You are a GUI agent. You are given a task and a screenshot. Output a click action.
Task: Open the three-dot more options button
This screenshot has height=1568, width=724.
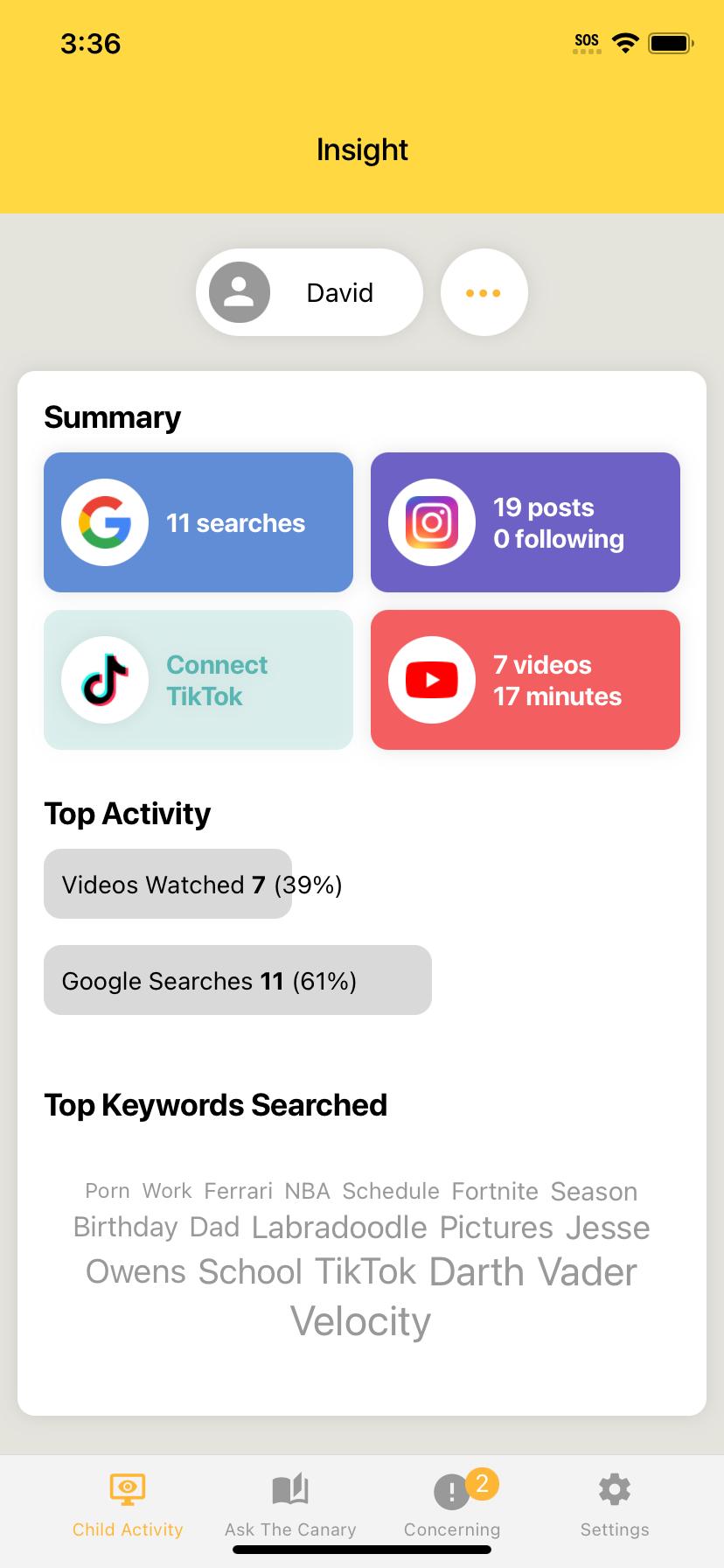click(x=484, y=292)
